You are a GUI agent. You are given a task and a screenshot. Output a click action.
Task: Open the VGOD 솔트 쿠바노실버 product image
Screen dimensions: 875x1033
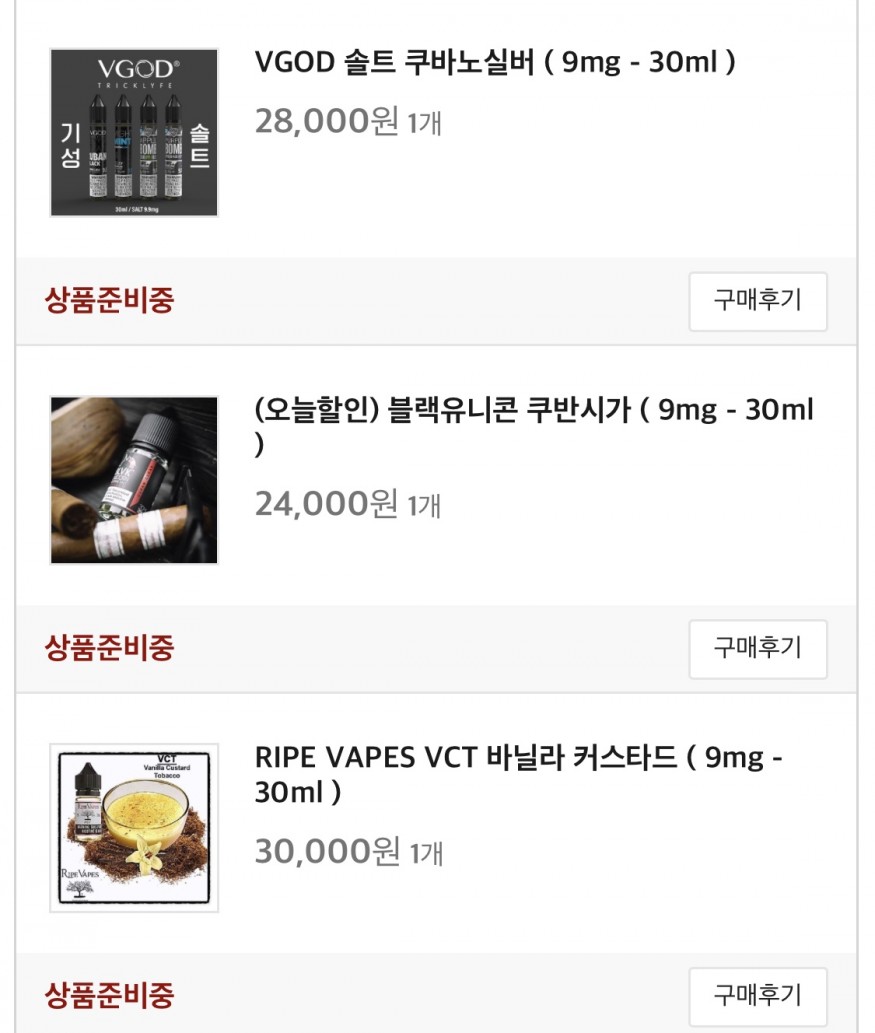coord(134,132)
